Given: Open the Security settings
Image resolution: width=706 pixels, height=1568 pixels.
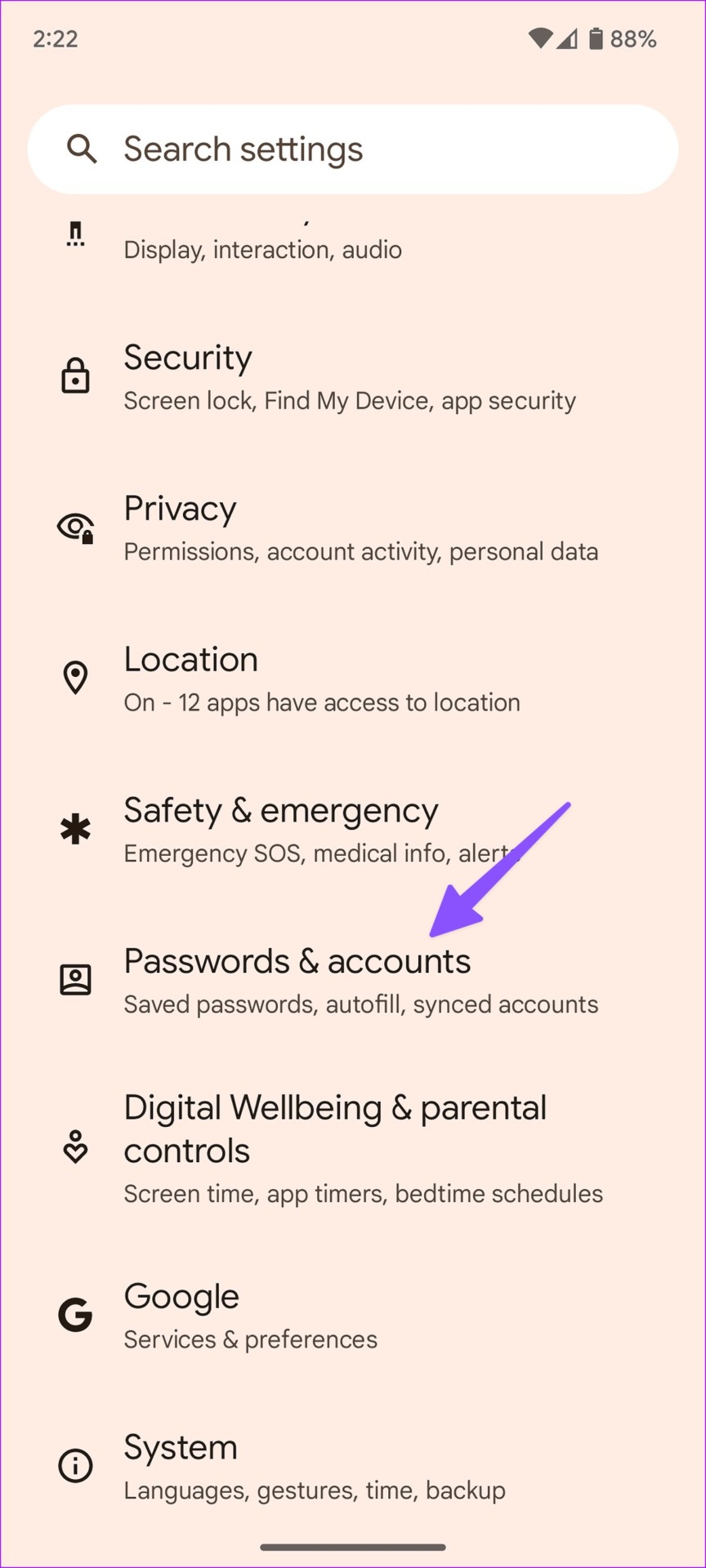Looking at the screenshot, I should tap(353, 377).
